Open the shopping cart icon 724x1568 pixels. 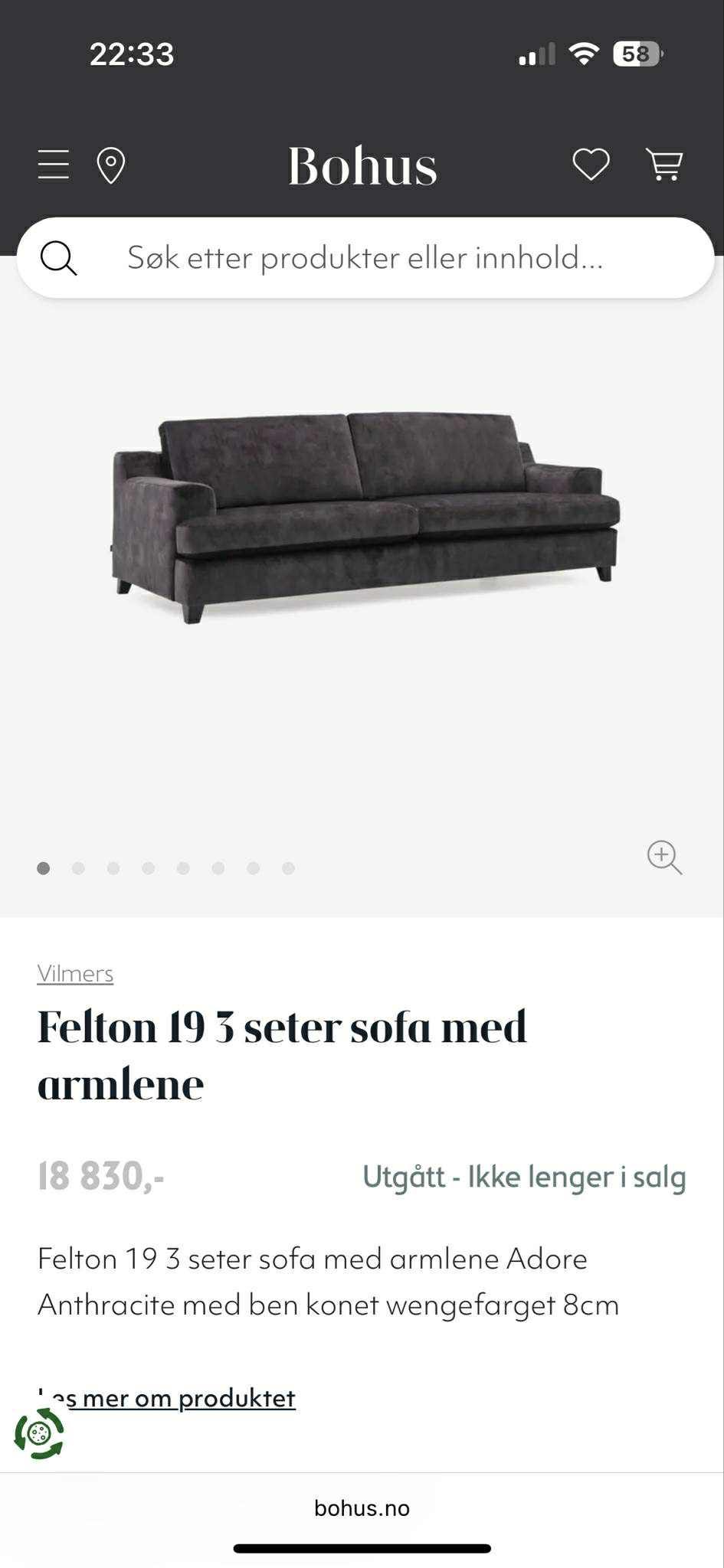[x=665, y=165]
